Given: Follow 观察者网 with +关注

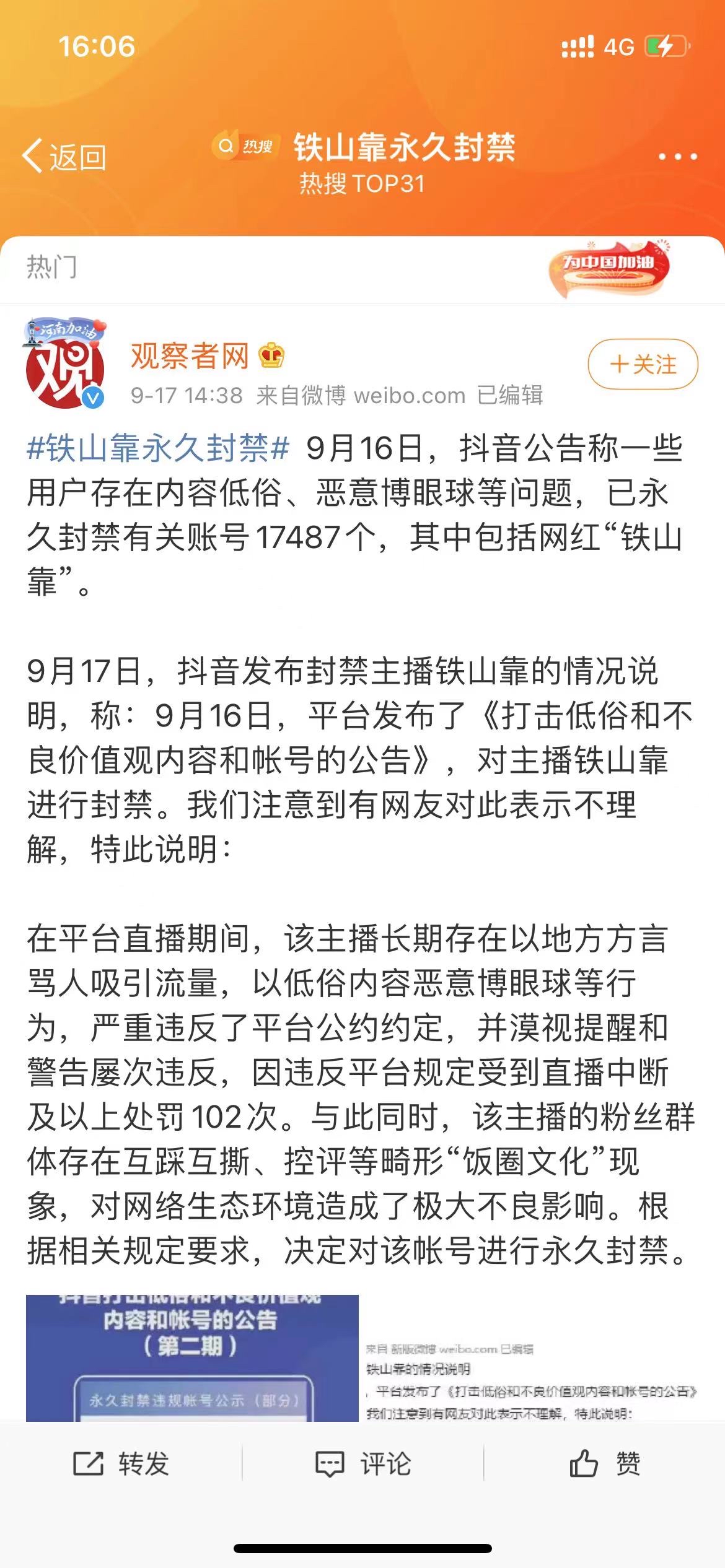Looking at the screenshot, I should coord(643,364).
